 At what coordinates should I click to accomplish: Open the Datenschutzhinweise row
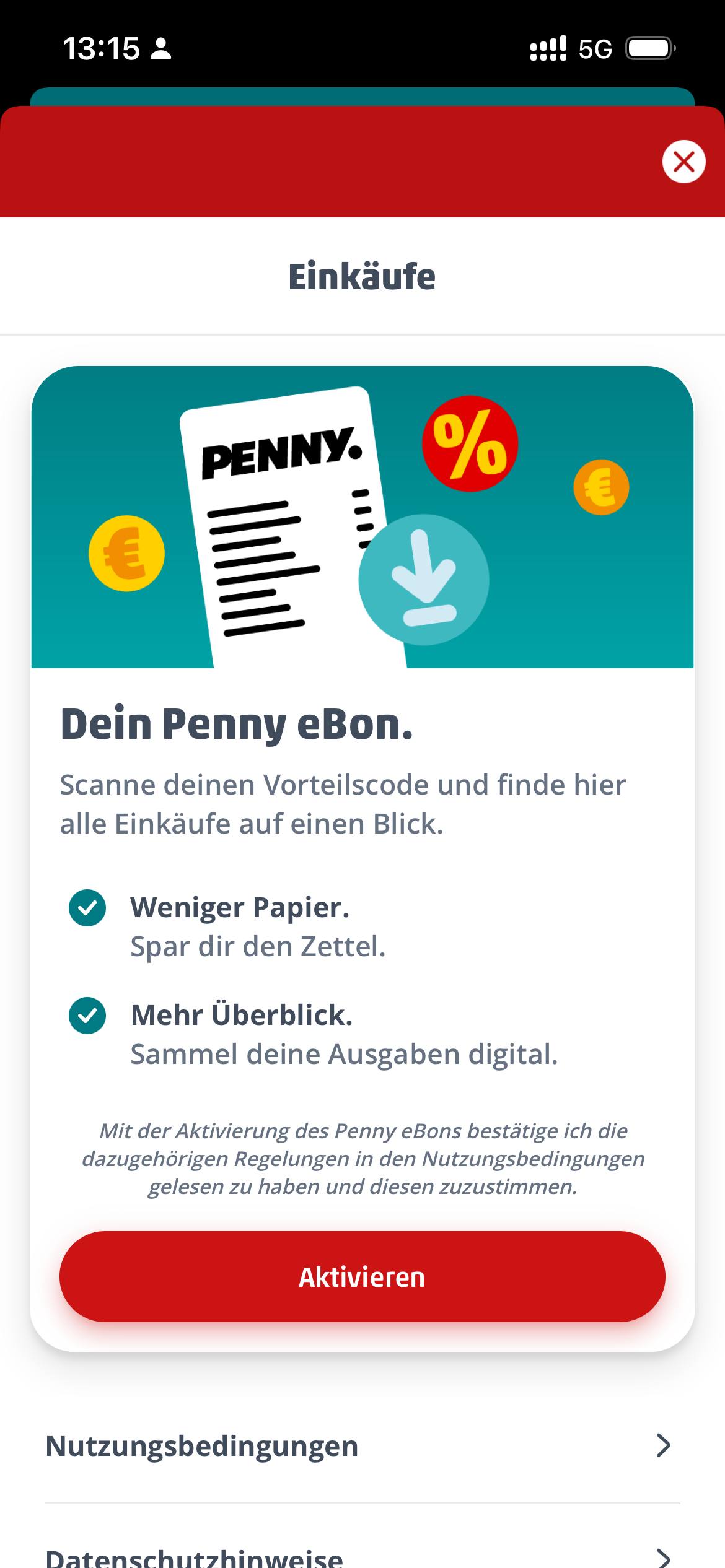pyautogui.click(x=362, y=1556)
